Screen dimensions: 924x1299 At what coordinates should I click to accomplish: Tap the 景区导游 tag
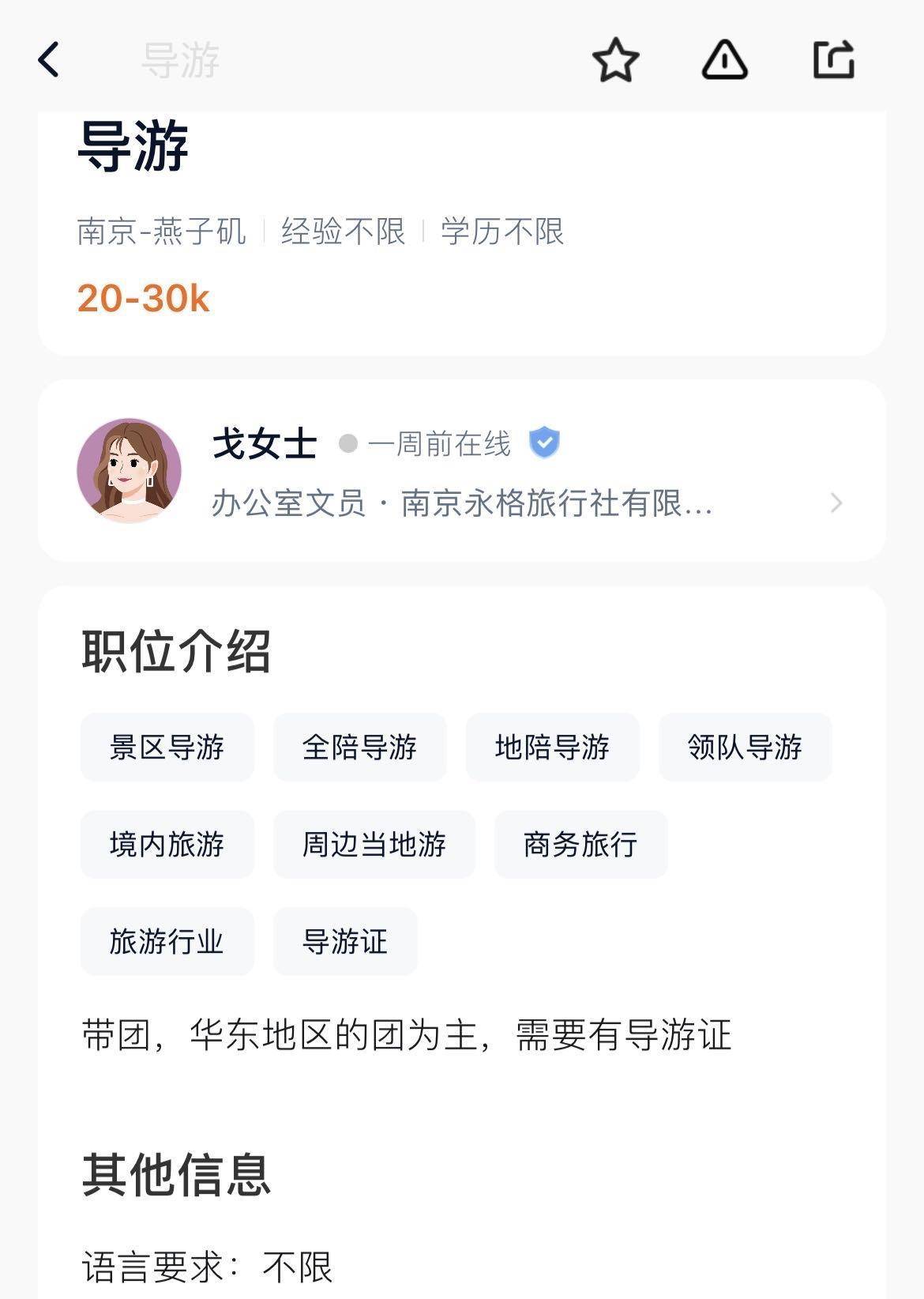(167, 747)
